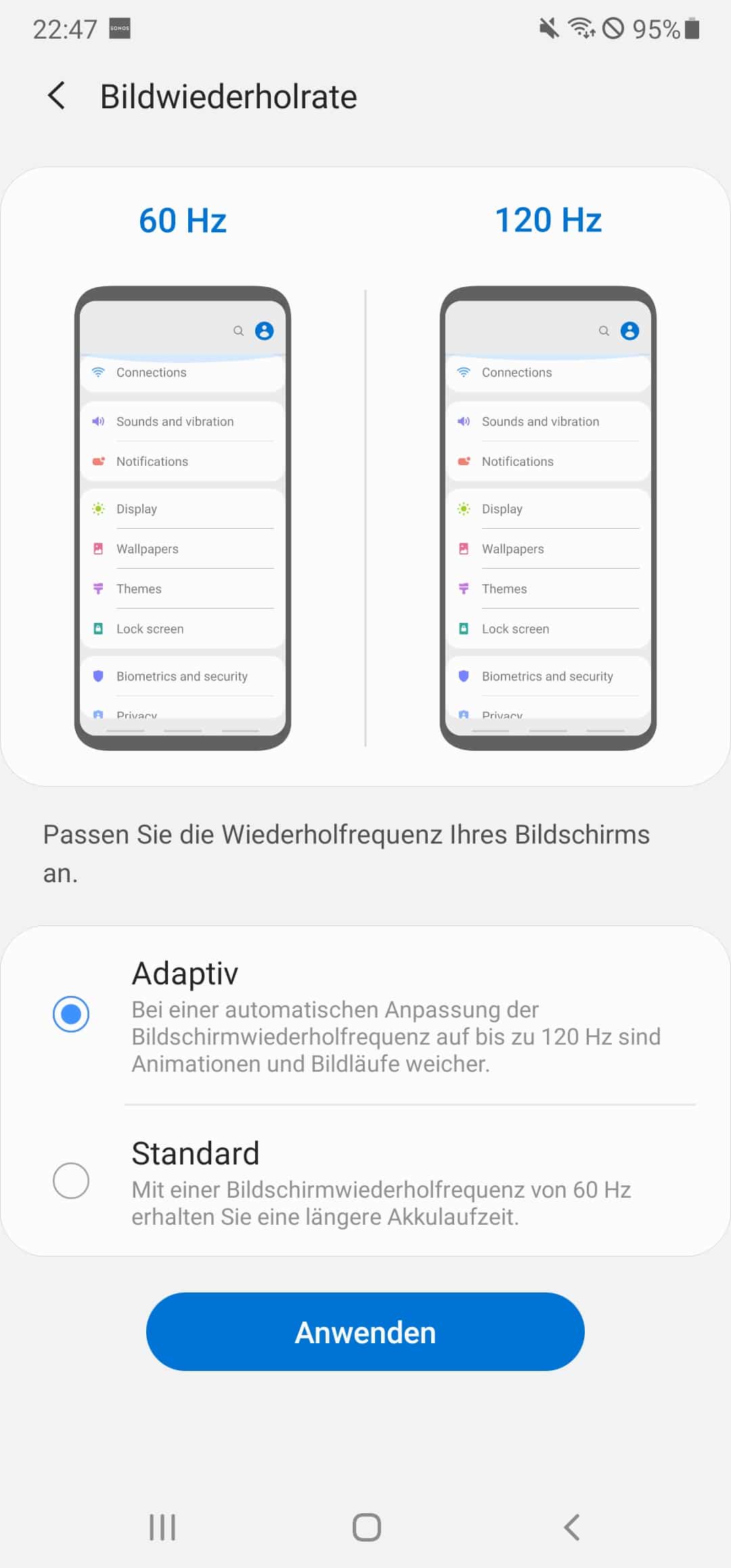The image size is (731, 1568).
Task: Go to the home screen
Action: point(366,1527)
